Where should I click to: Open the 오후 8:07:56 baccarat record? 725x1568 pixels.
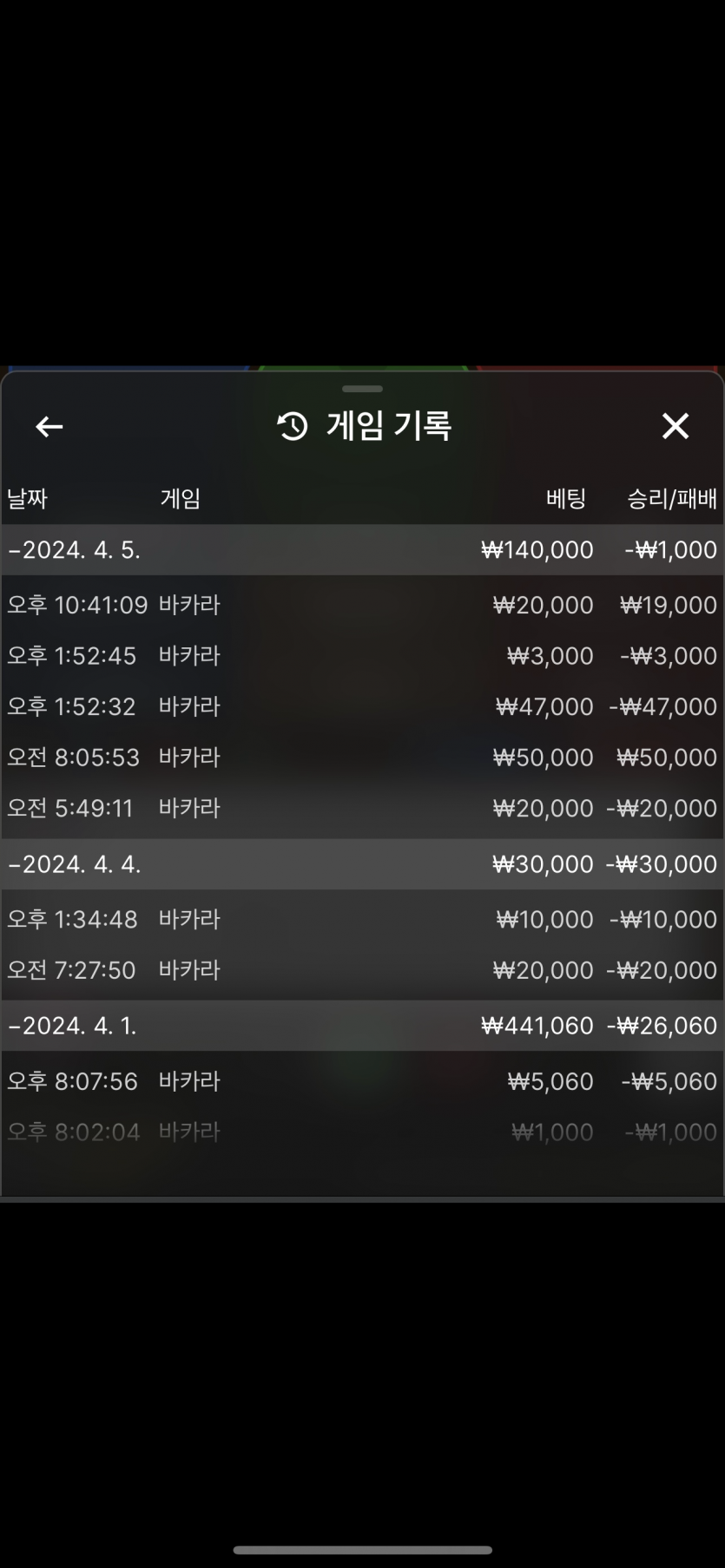tap(361, 1081)
